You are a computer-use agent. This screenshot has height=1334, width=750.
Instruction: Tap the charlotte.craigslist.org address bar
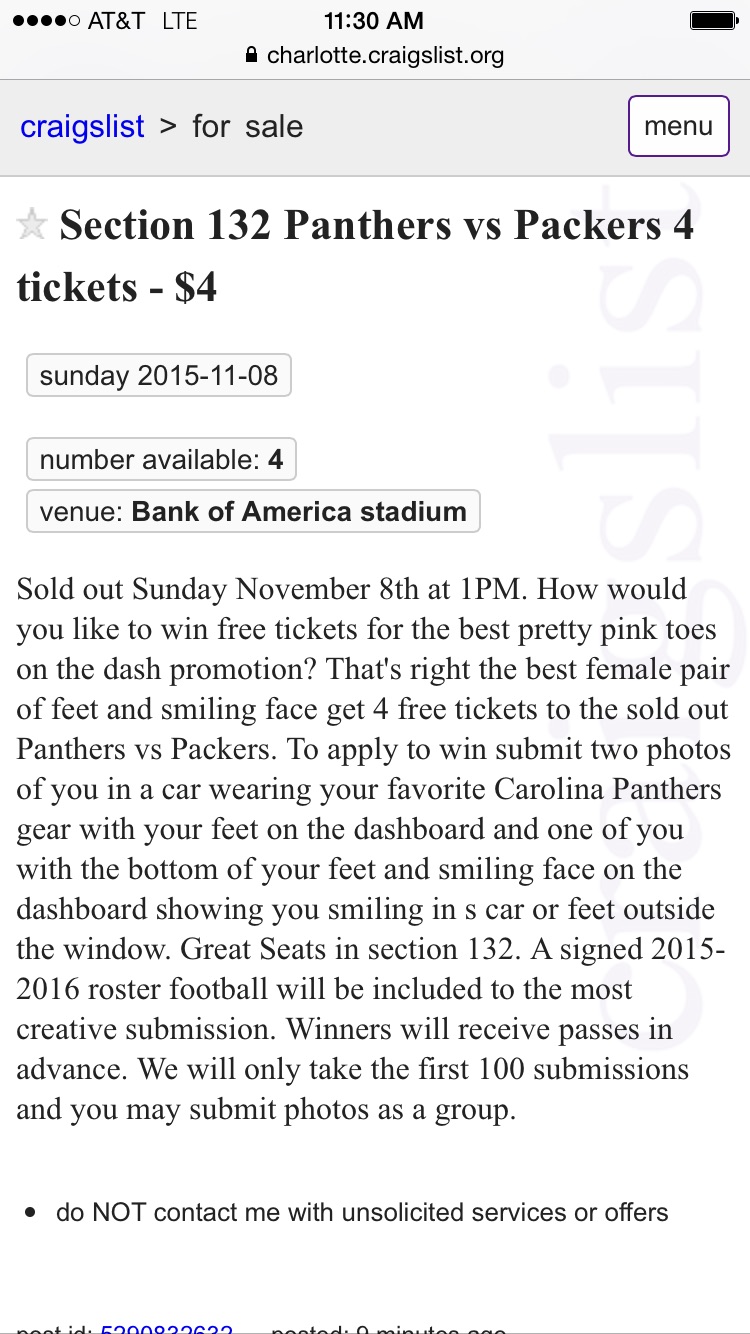(374, 55)
